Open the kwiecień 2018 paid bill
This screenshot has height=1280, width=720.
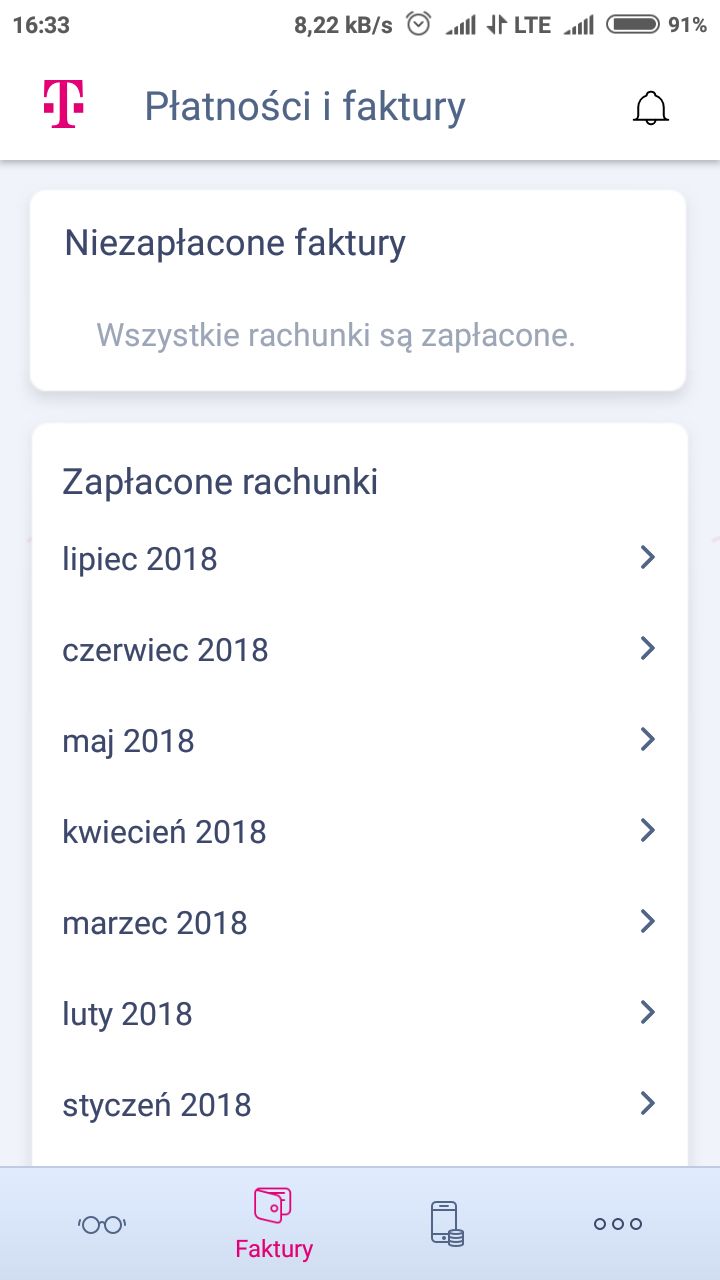pyautogui.click(x=360, y=831)
